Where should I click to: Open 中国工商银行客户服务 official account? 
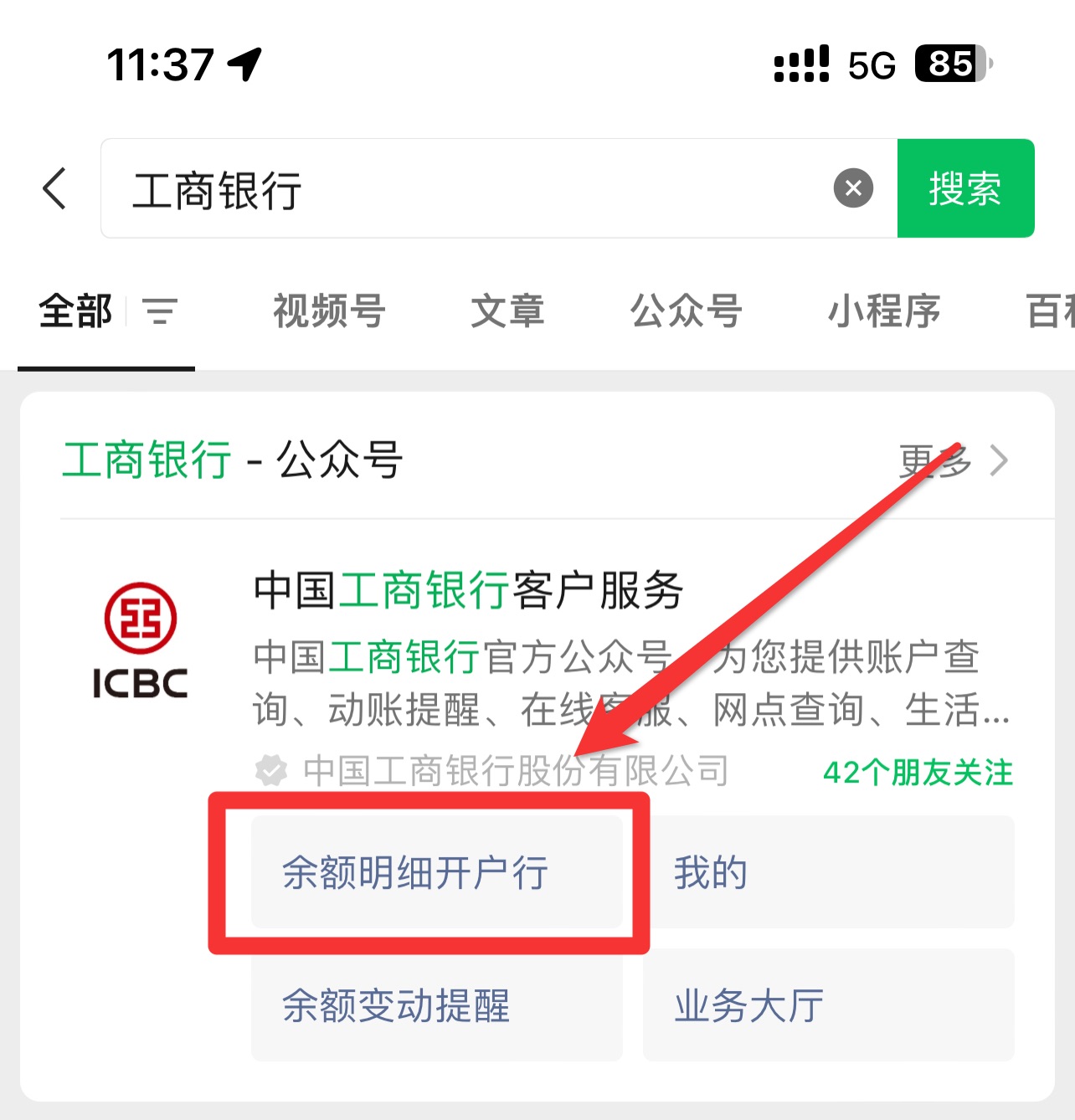[x=469, y=590]
